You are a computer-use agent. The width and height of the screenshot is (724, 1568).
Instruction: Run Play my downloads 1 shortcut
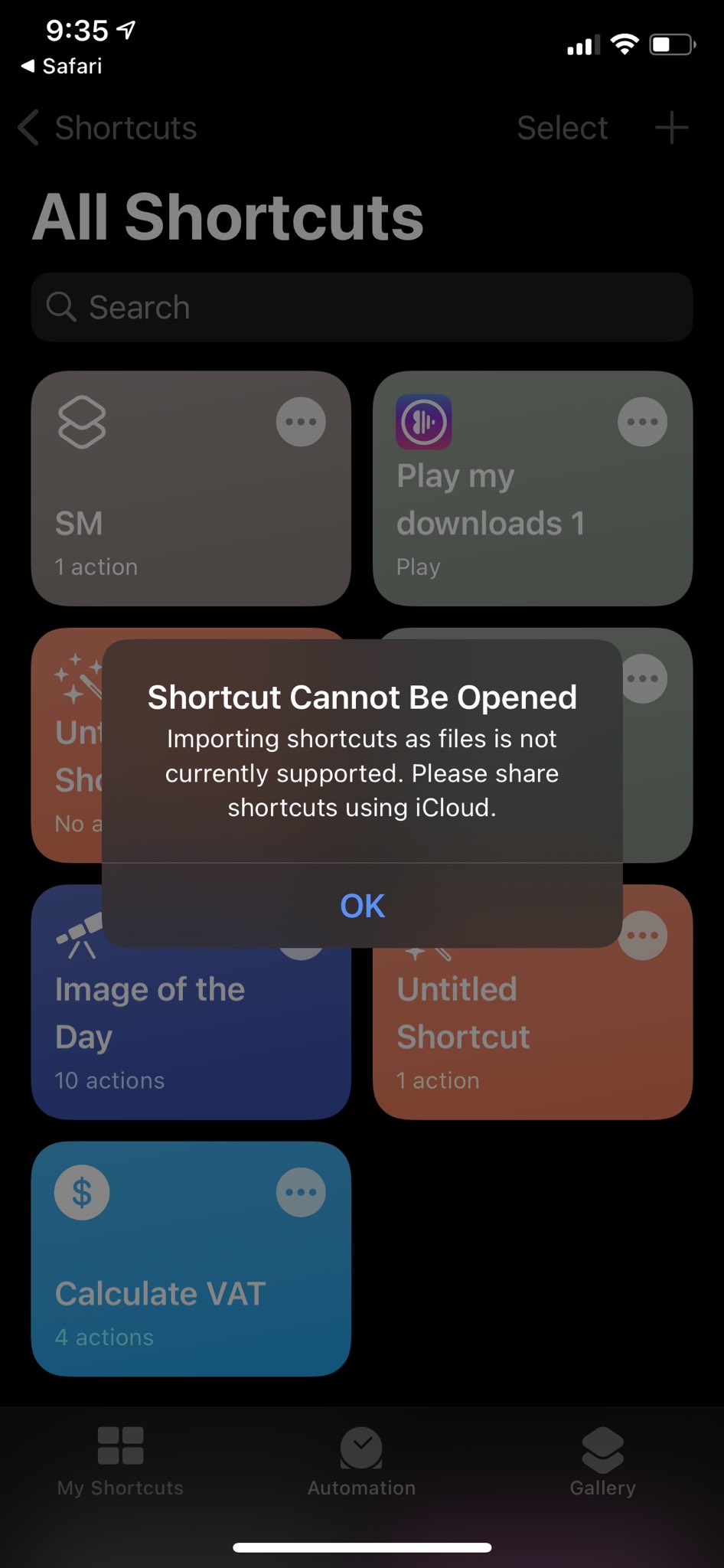pos(533,488)
